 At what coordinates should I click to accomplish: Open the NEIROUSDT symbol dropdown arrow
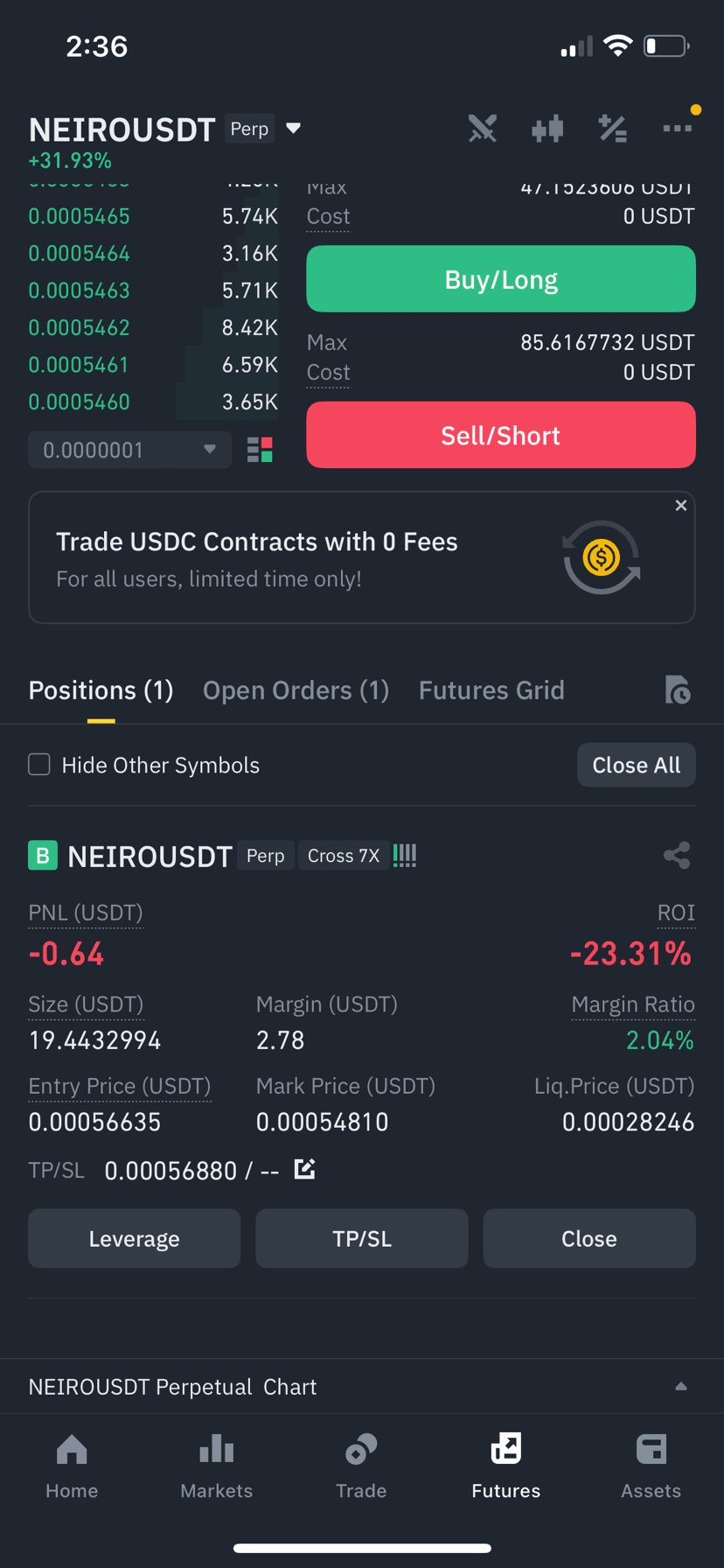(294, 129)
